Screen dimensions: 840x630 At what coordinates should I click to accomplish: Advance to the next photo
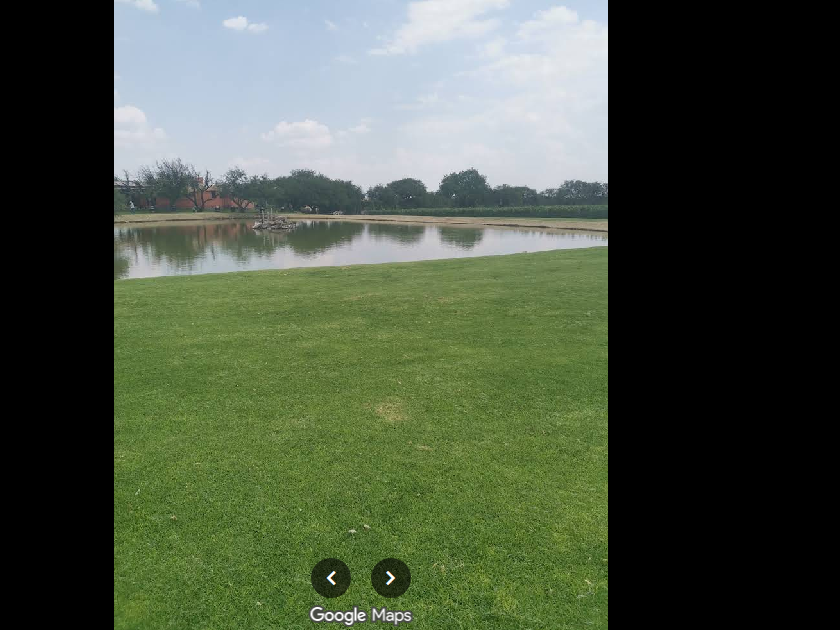point(391,578)
